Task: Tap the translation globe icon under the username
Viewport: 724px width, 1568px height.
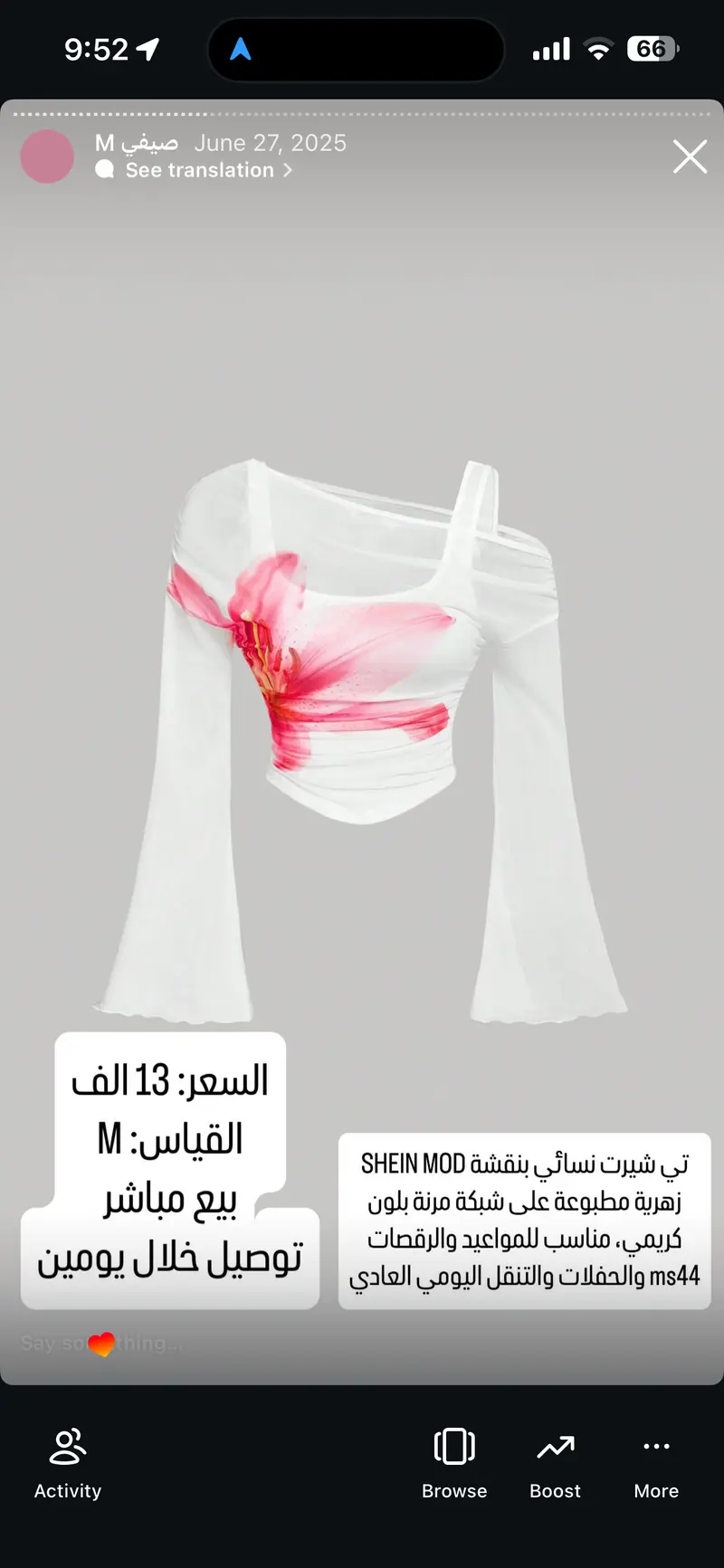Action: click(x=104, y=169)
